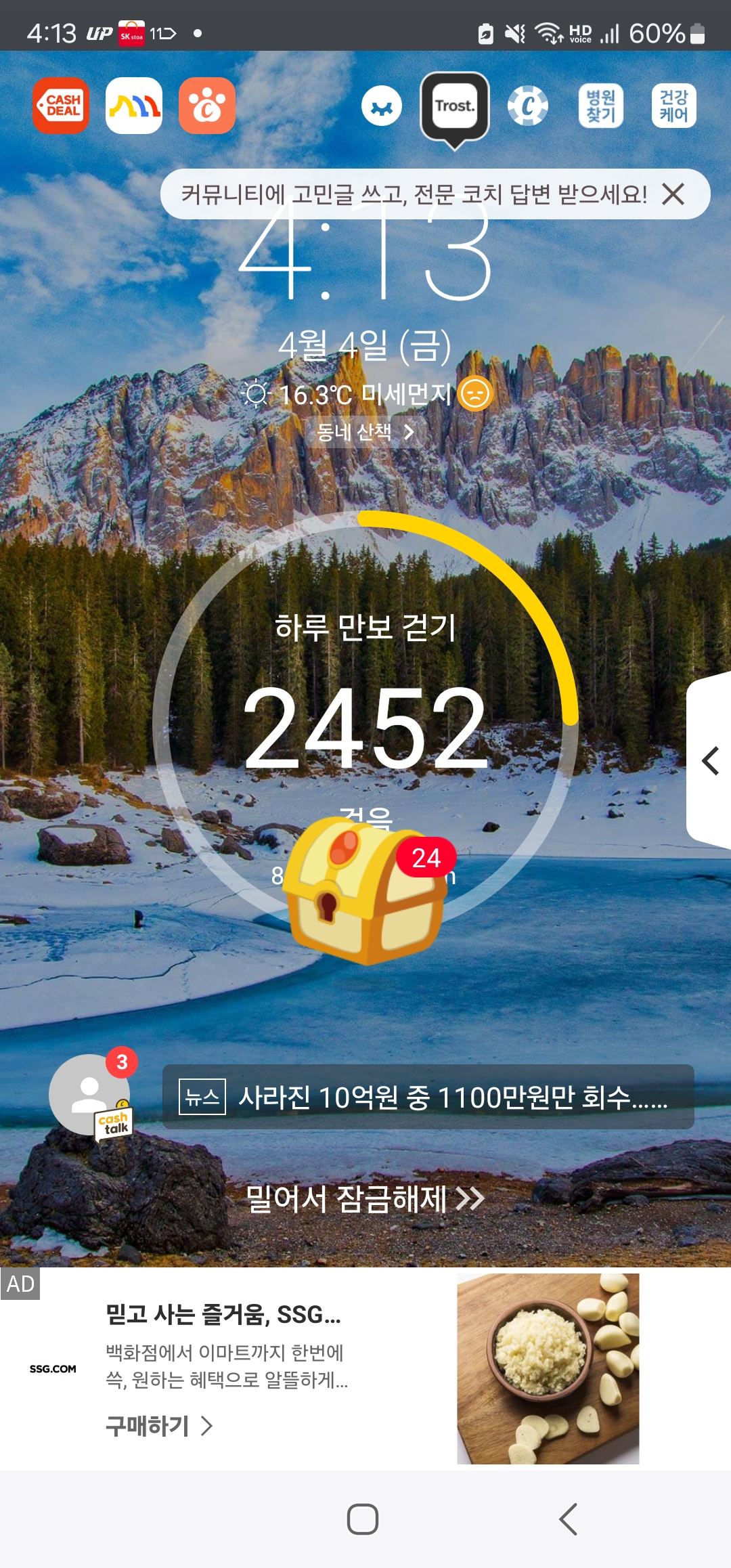
Task: Dismiss the Trost community tip banner
Action: (x=673, y=194)
